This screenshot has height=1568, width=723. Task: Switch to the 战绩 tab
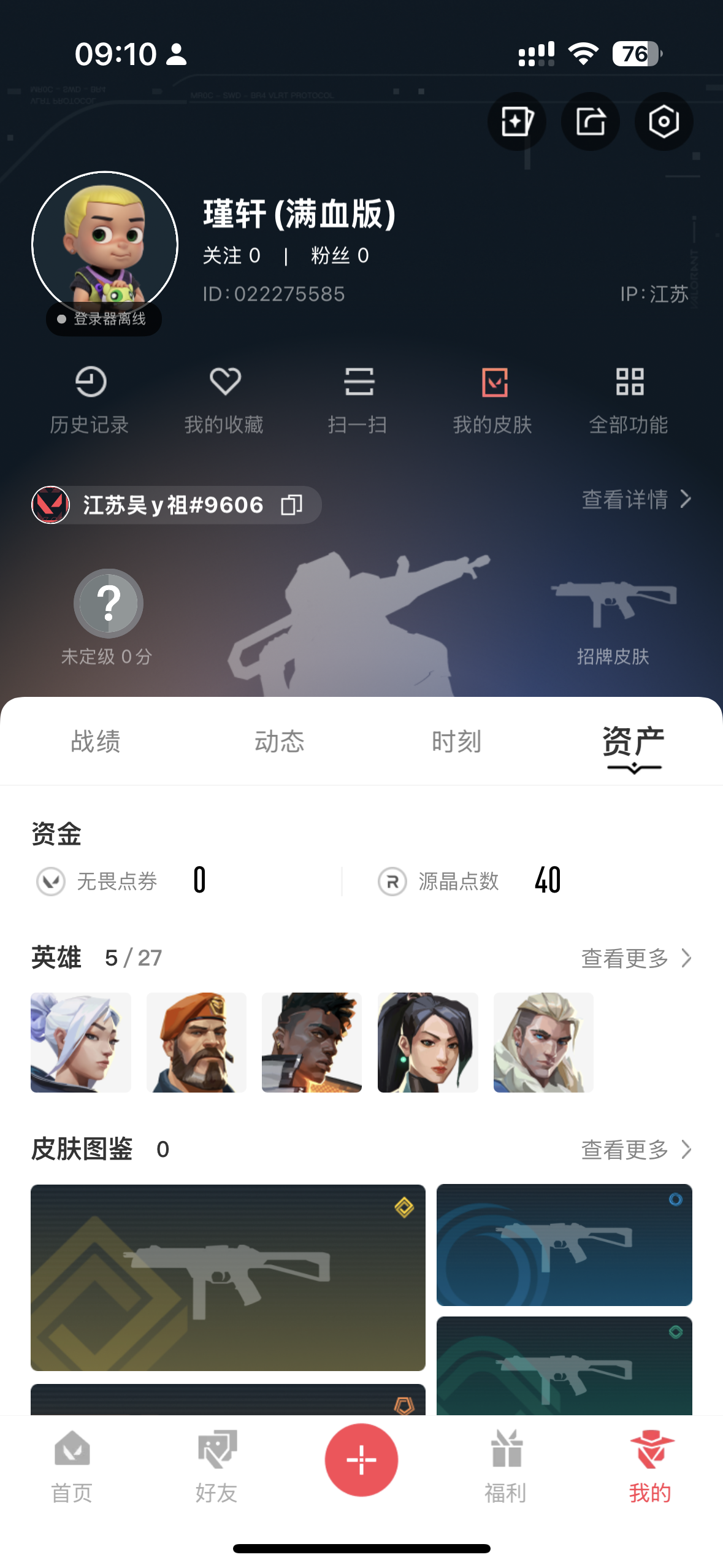coord(96,741)
